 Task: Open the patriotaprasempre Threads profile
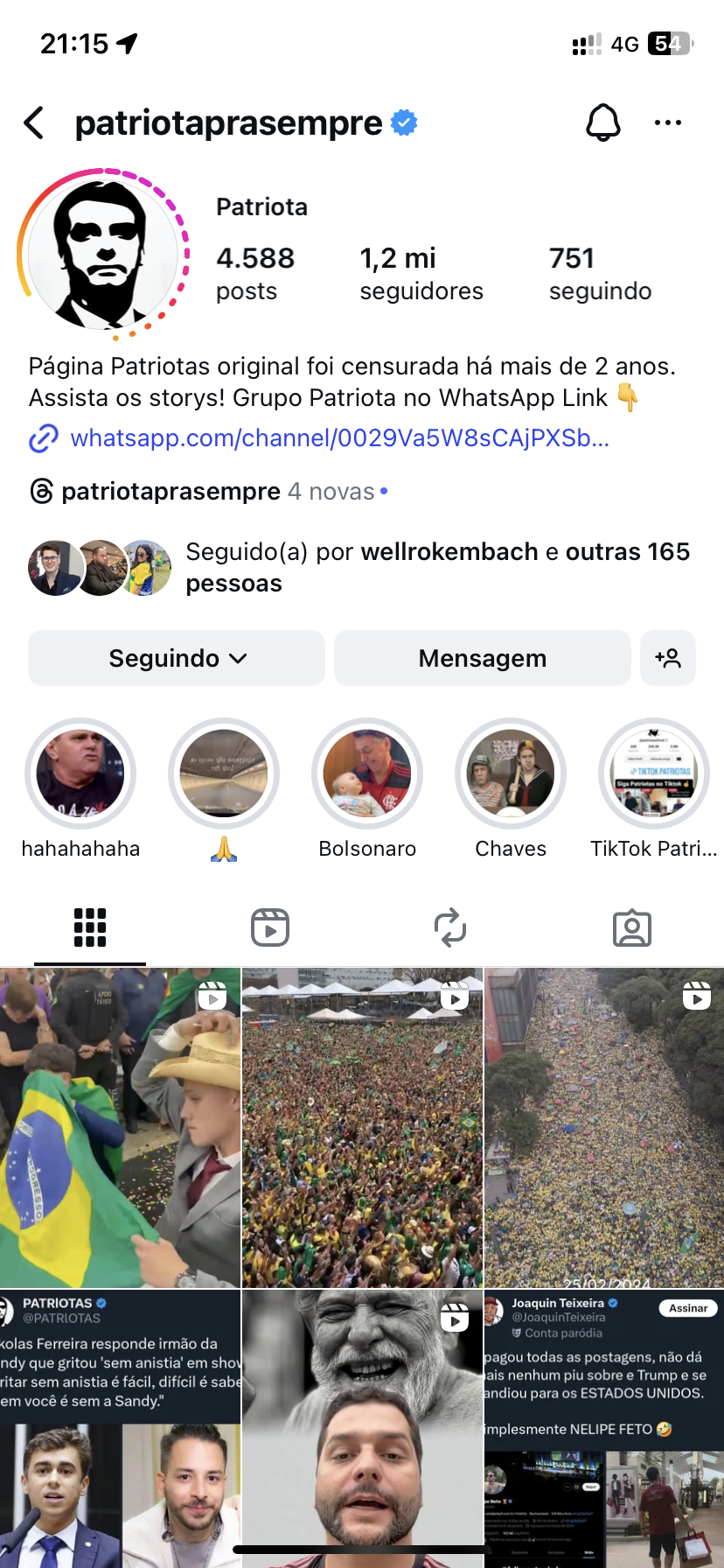[x=171, y=492]
